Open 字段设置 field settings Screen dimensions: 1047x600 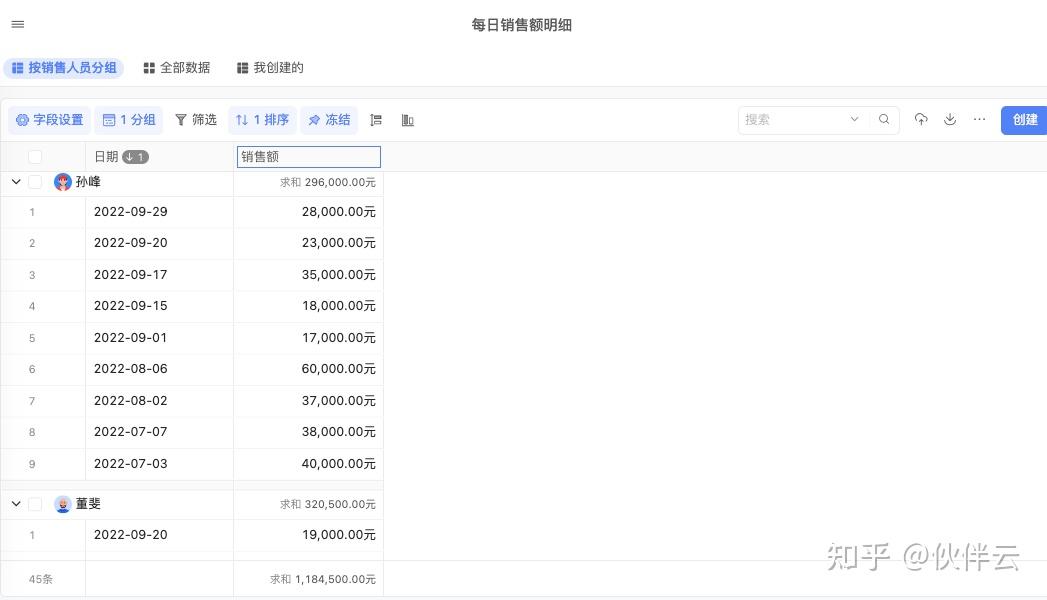(50, 120)
